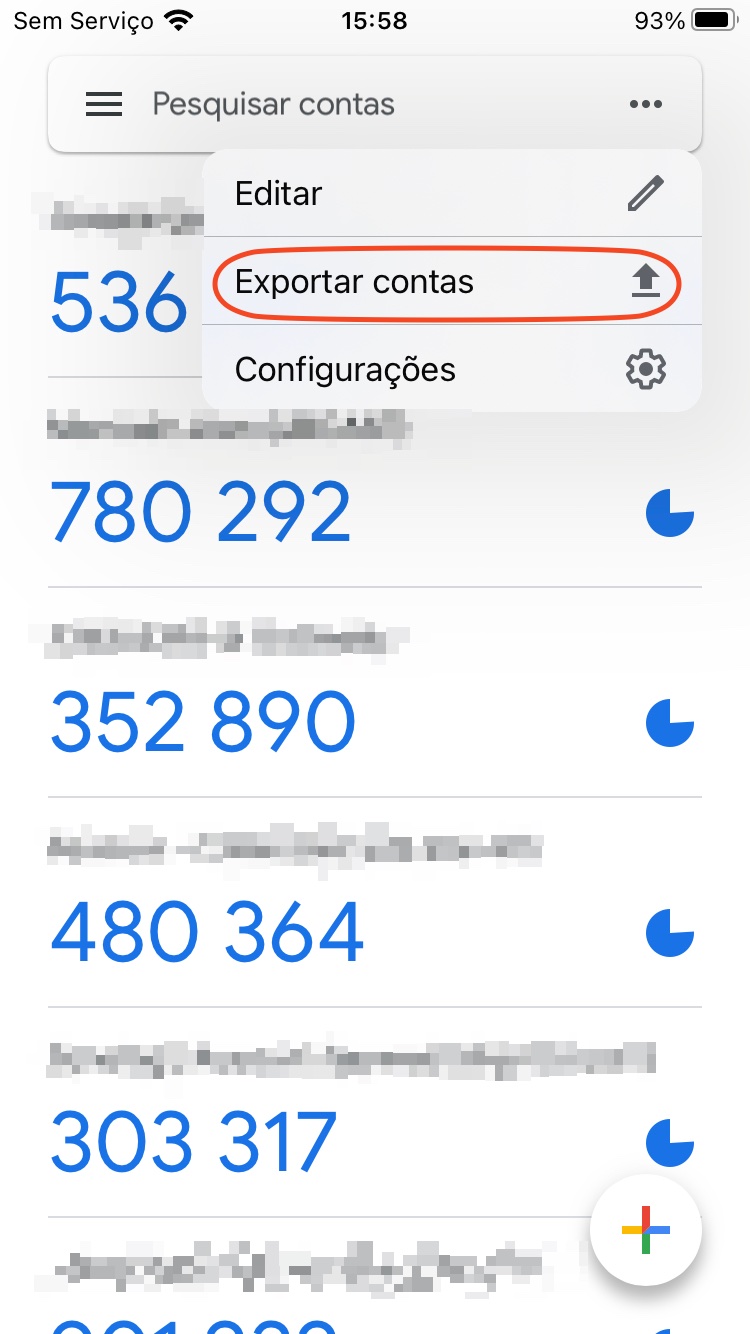
Task: Tap the 352 890 code entry
Action: (x=203, y=723)
